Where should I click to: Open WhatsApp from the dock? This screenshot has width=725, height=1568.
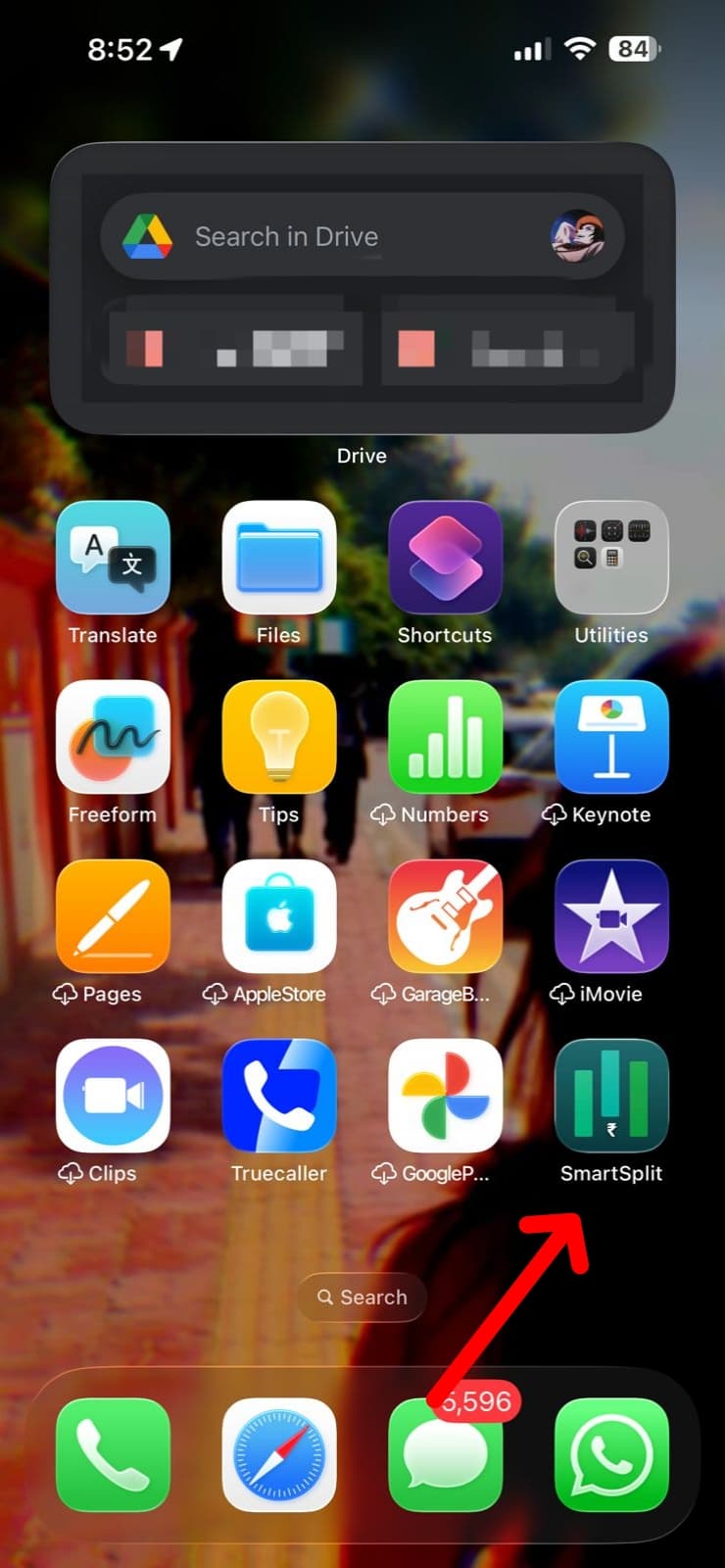pyautogui.click(x=611, y=1454)
